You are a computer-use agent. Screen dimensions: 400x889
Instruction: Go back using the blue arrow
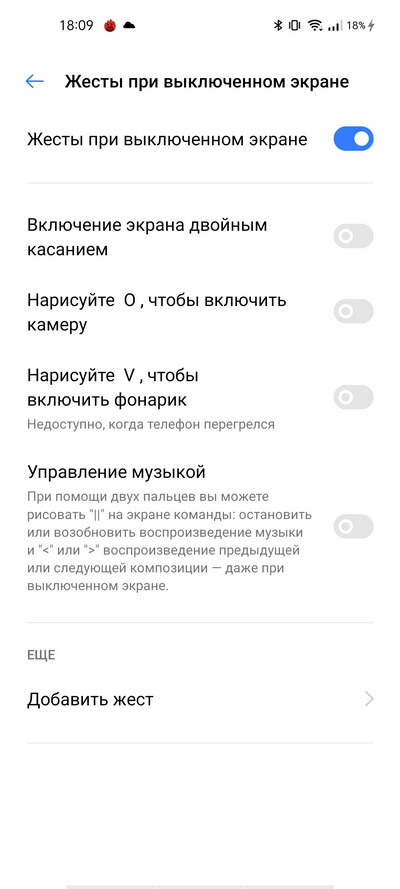tap(35, 82)
